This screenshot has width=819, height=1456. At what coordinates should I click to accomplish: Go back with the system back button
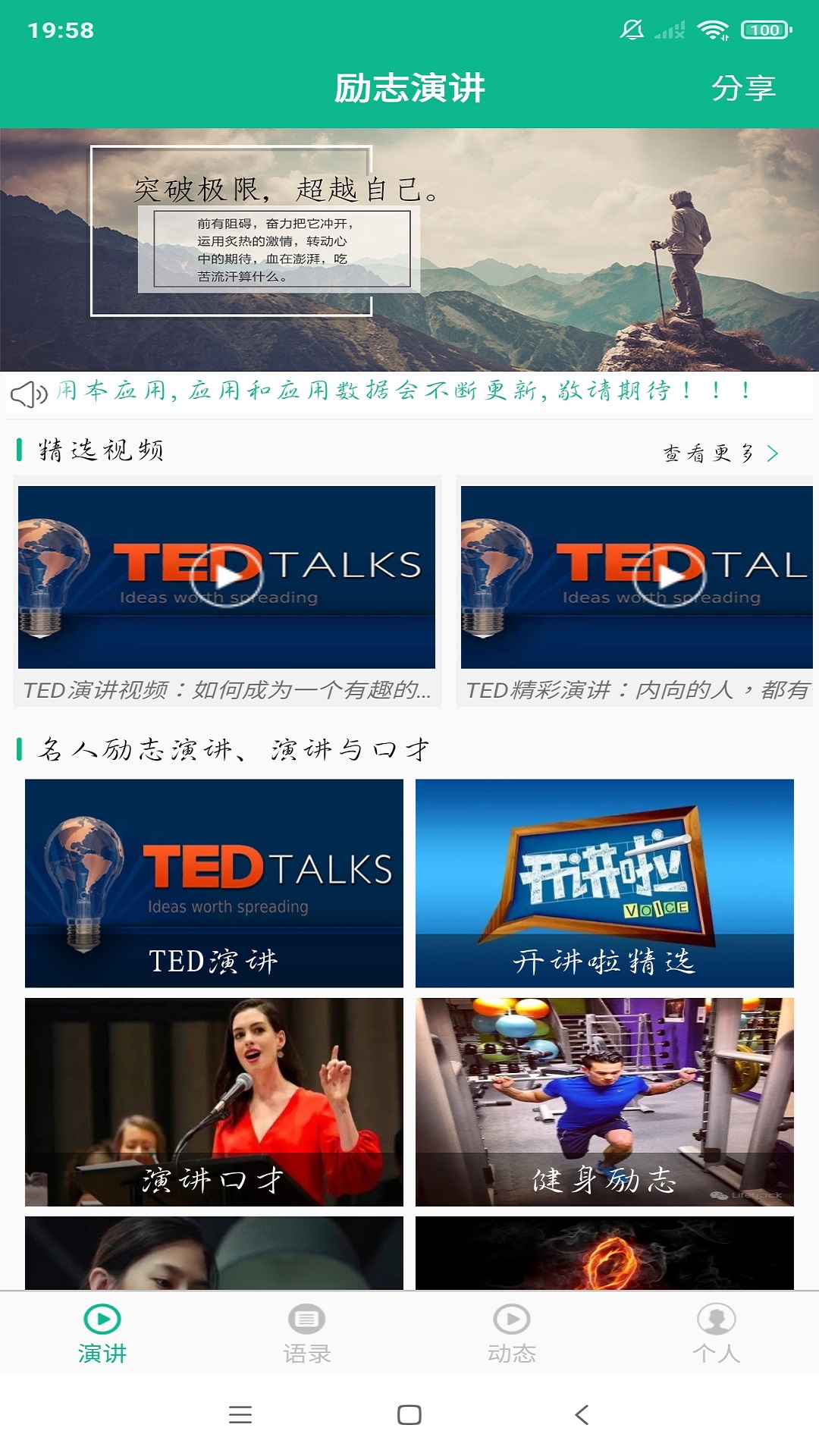pyautogui.click(x=582, y=1415)
